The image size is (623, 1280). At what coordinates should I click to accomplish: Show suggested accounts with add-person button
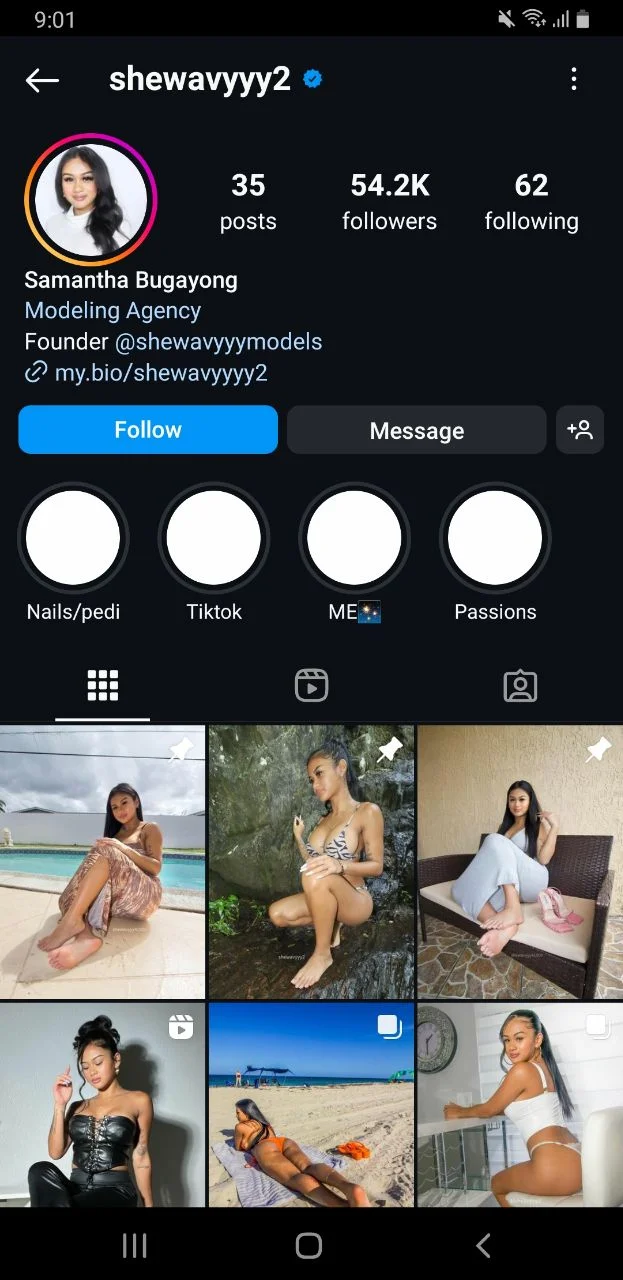tap(580, 430)
